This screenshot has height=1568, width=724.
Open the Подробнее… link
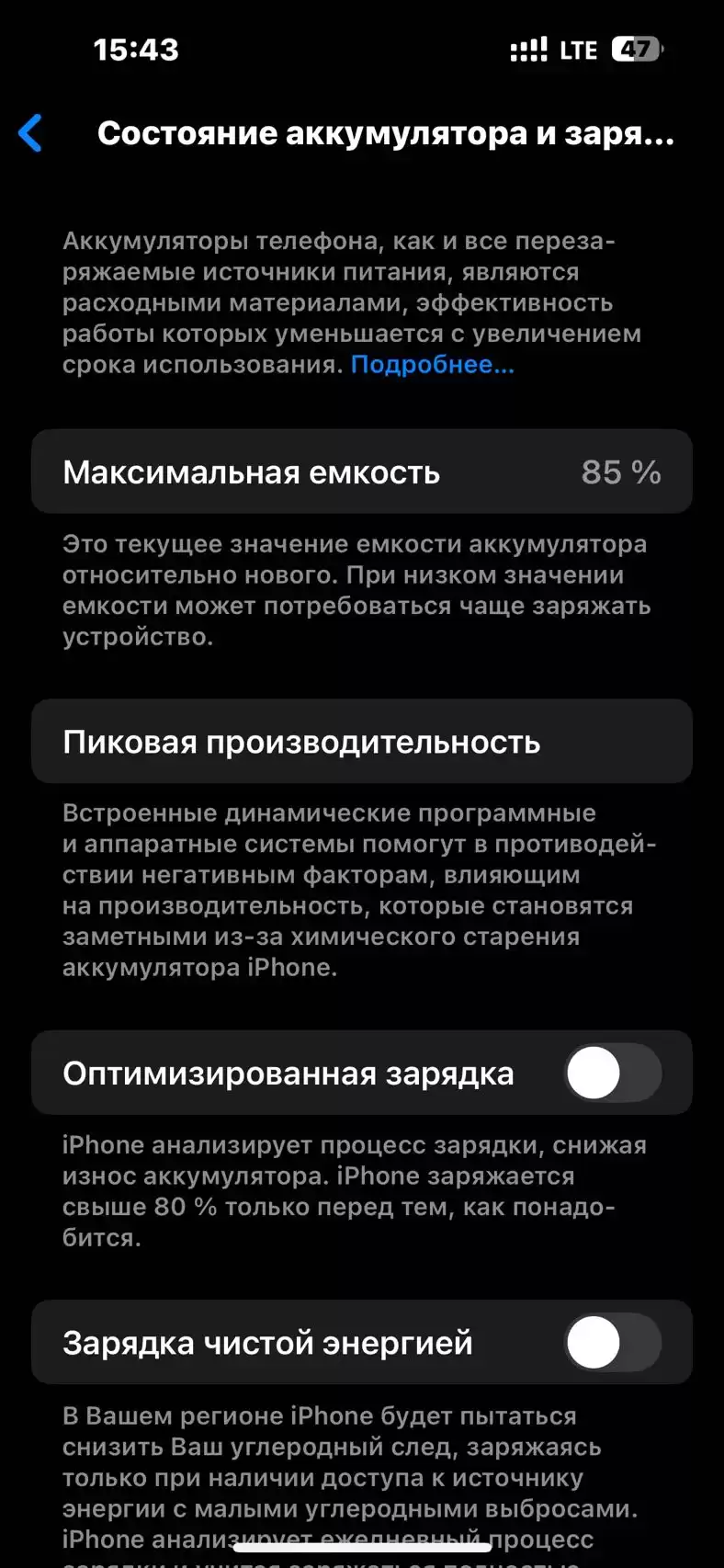[x=432, y=365]
